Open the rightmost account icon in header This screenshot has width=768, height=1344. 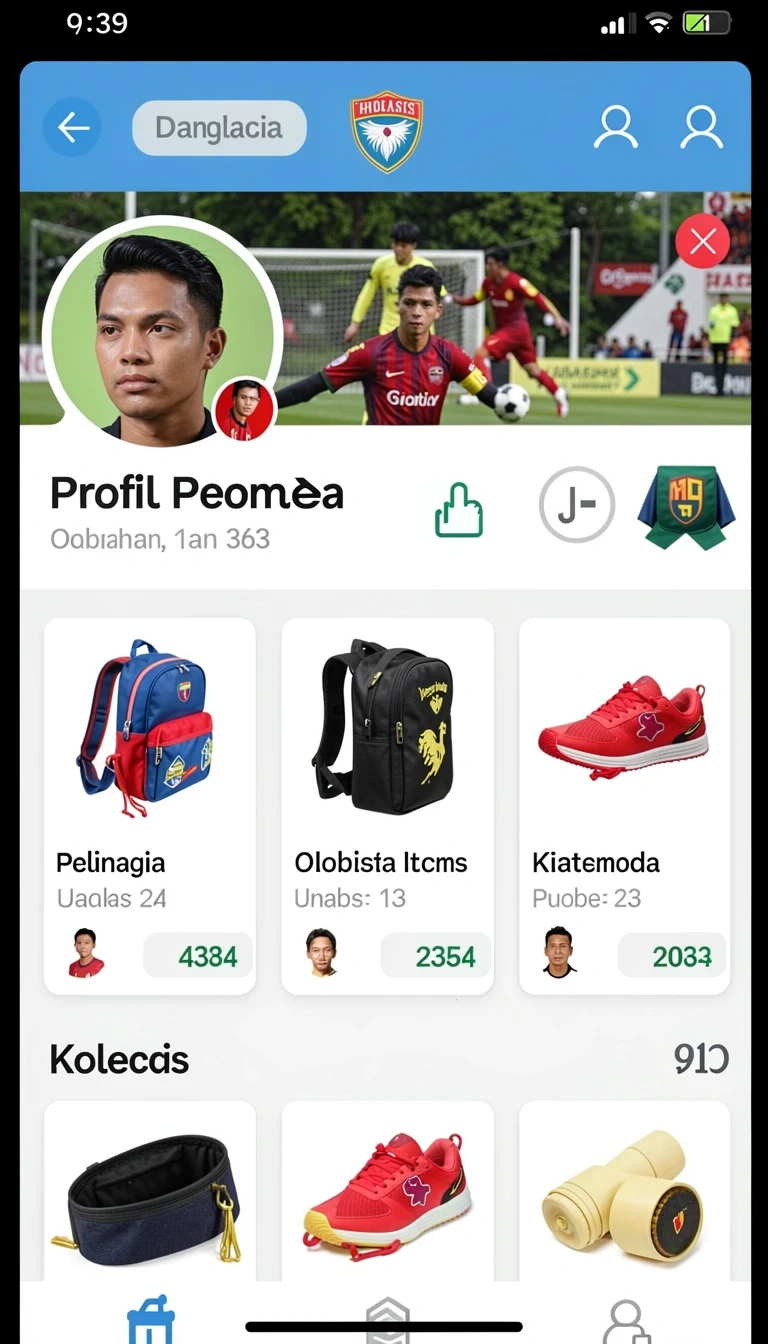(x=702, y=128)
